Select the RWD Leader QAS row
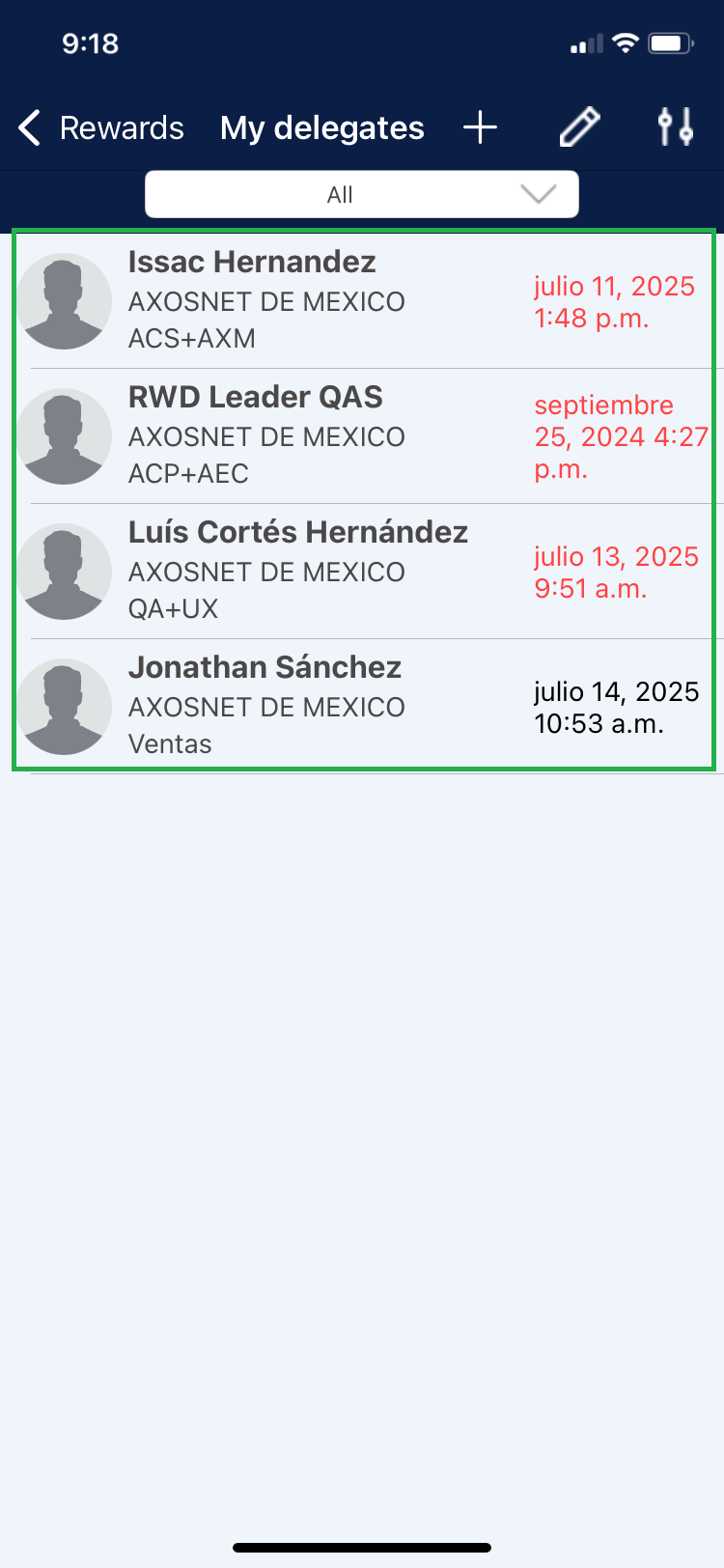724x1568 pixels. click(362, 435)
